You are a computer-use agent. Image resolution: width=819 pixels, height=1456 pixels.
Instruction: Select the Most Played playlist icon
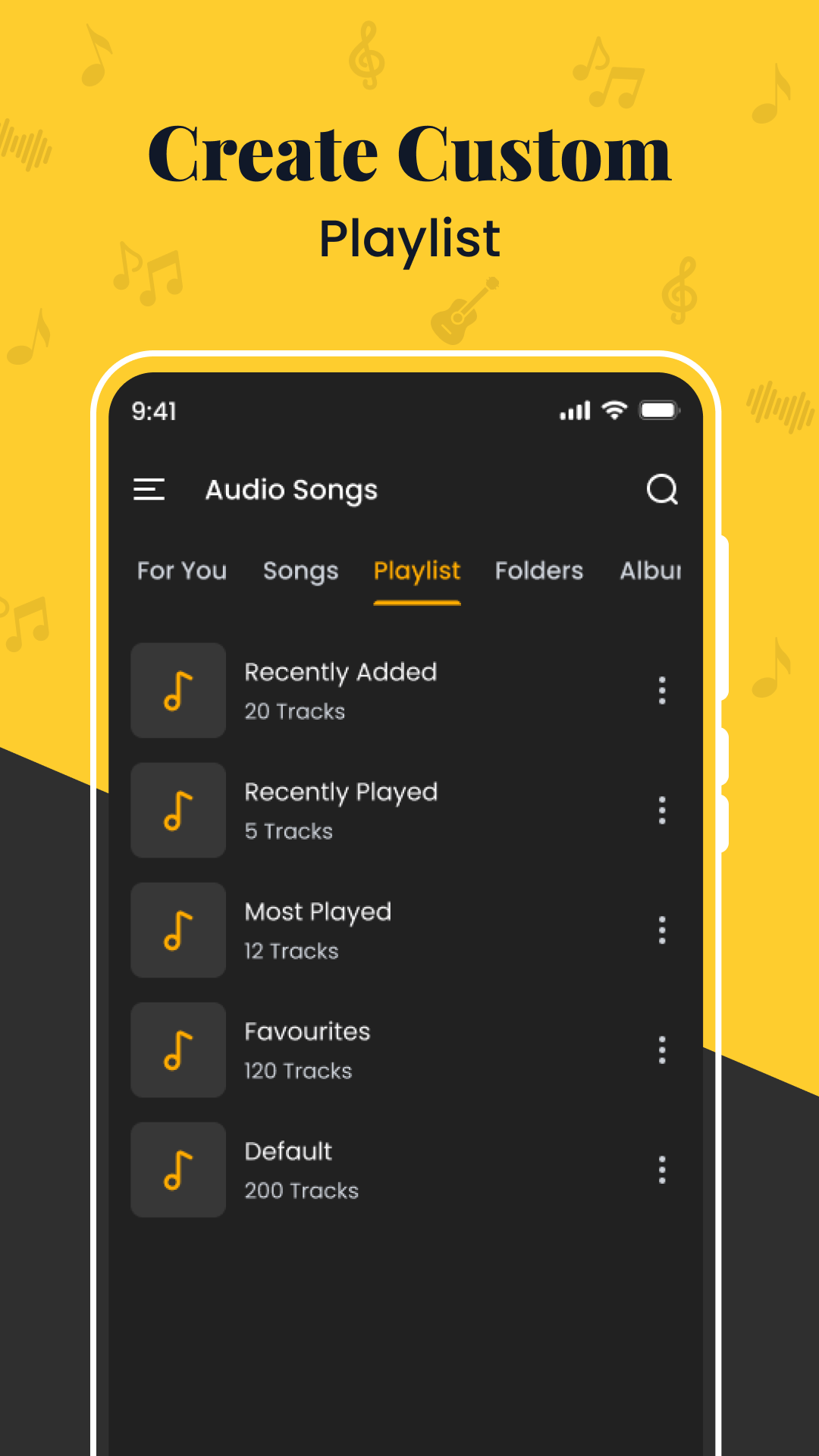pyautogui.click(x=177, y=930)
